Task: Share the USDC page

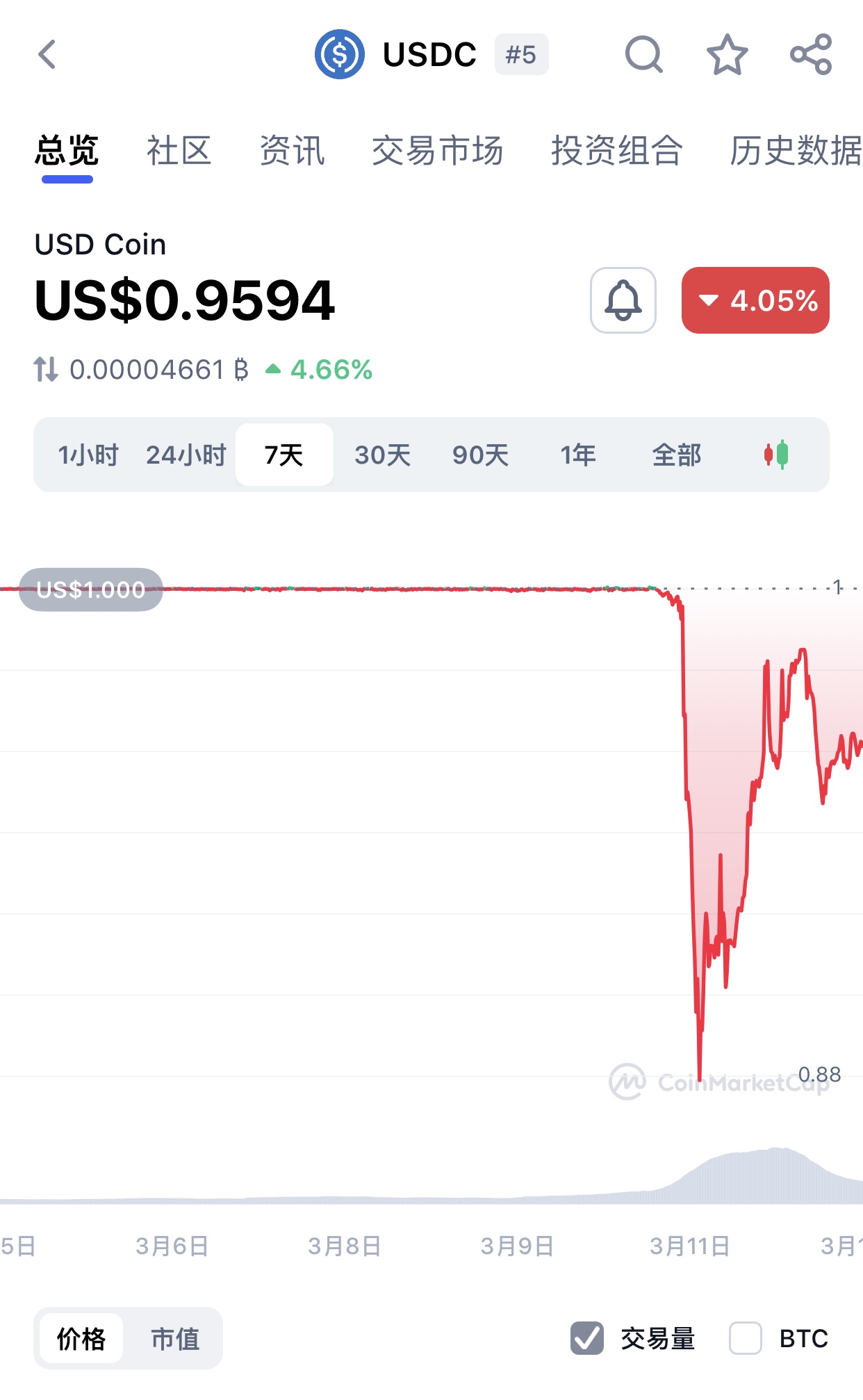Action: tap(810, 54)
